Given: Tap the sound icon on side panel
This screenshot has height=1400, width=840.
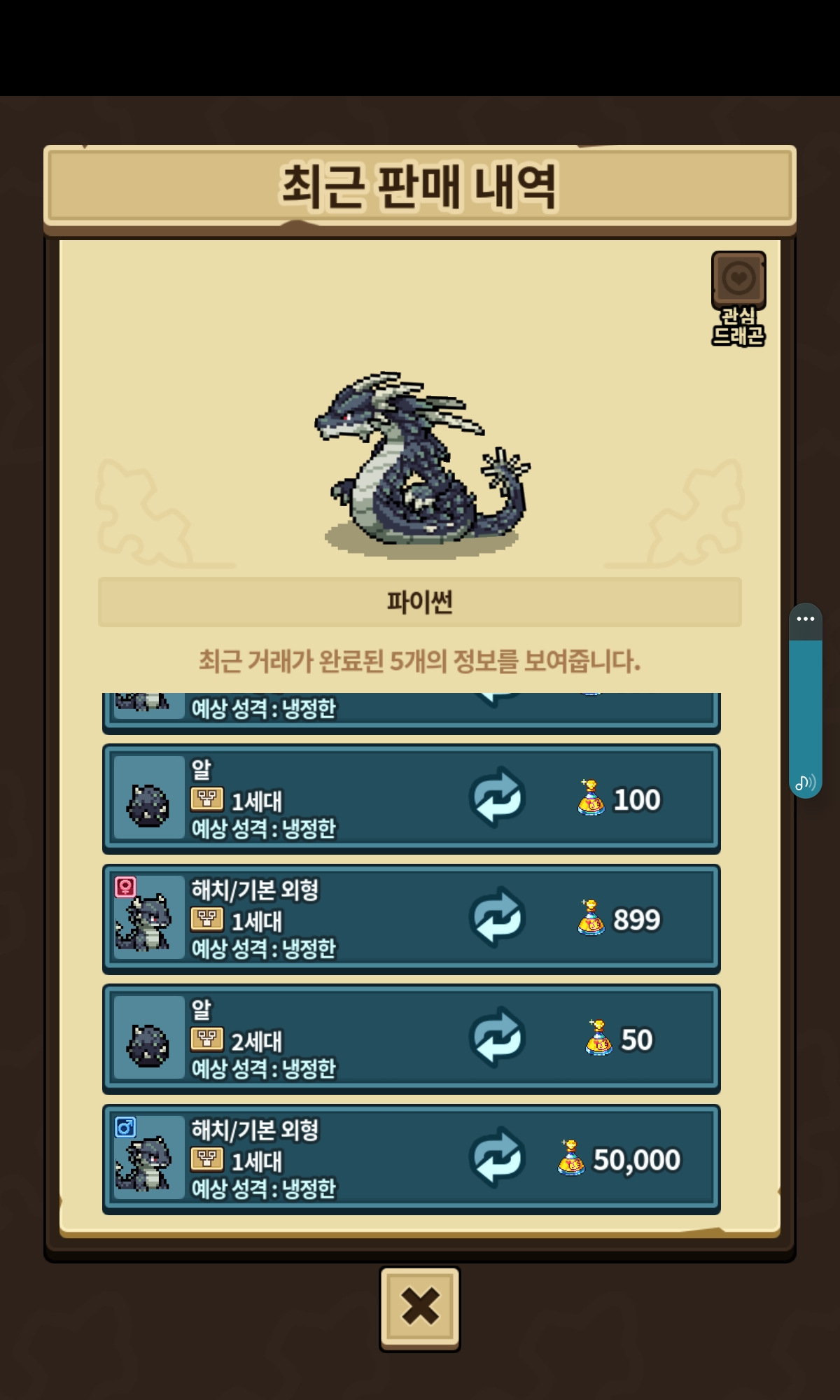Looking at the screenshot, I should coord(806,782).
